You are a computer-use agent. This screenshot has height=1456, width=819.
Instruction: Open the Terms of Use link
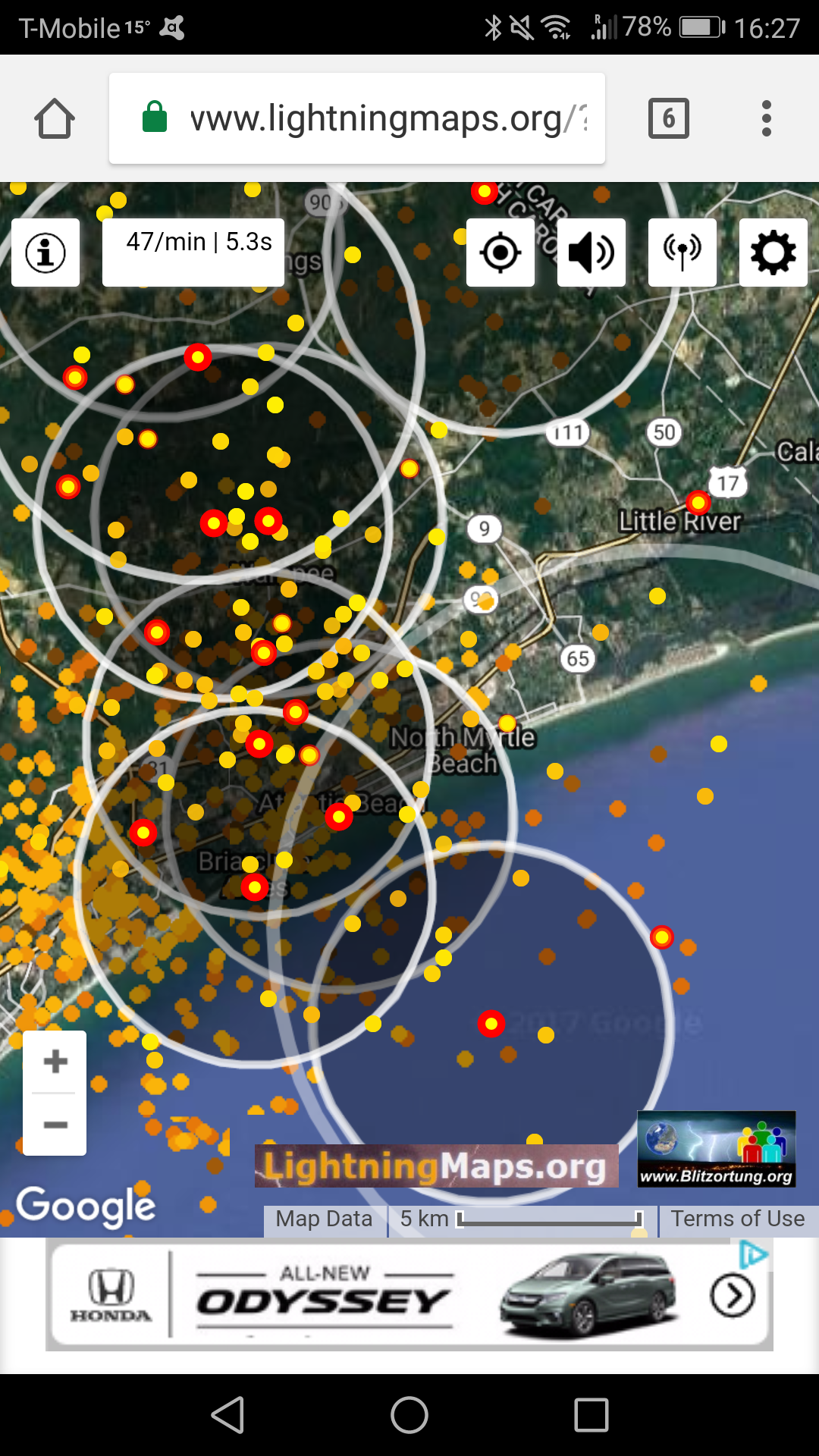(x=737, y=1219)
